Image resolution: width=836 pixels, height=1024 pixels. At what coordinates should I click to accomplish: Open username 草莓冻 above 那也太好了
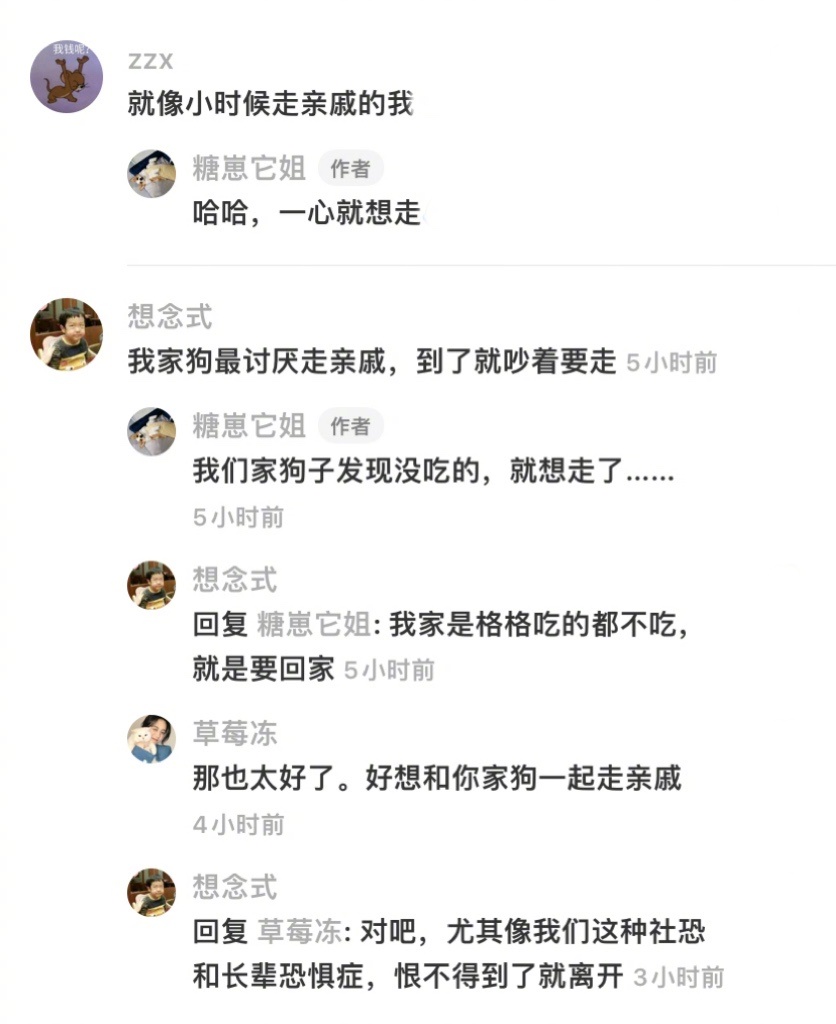click(x=235, y=734)
